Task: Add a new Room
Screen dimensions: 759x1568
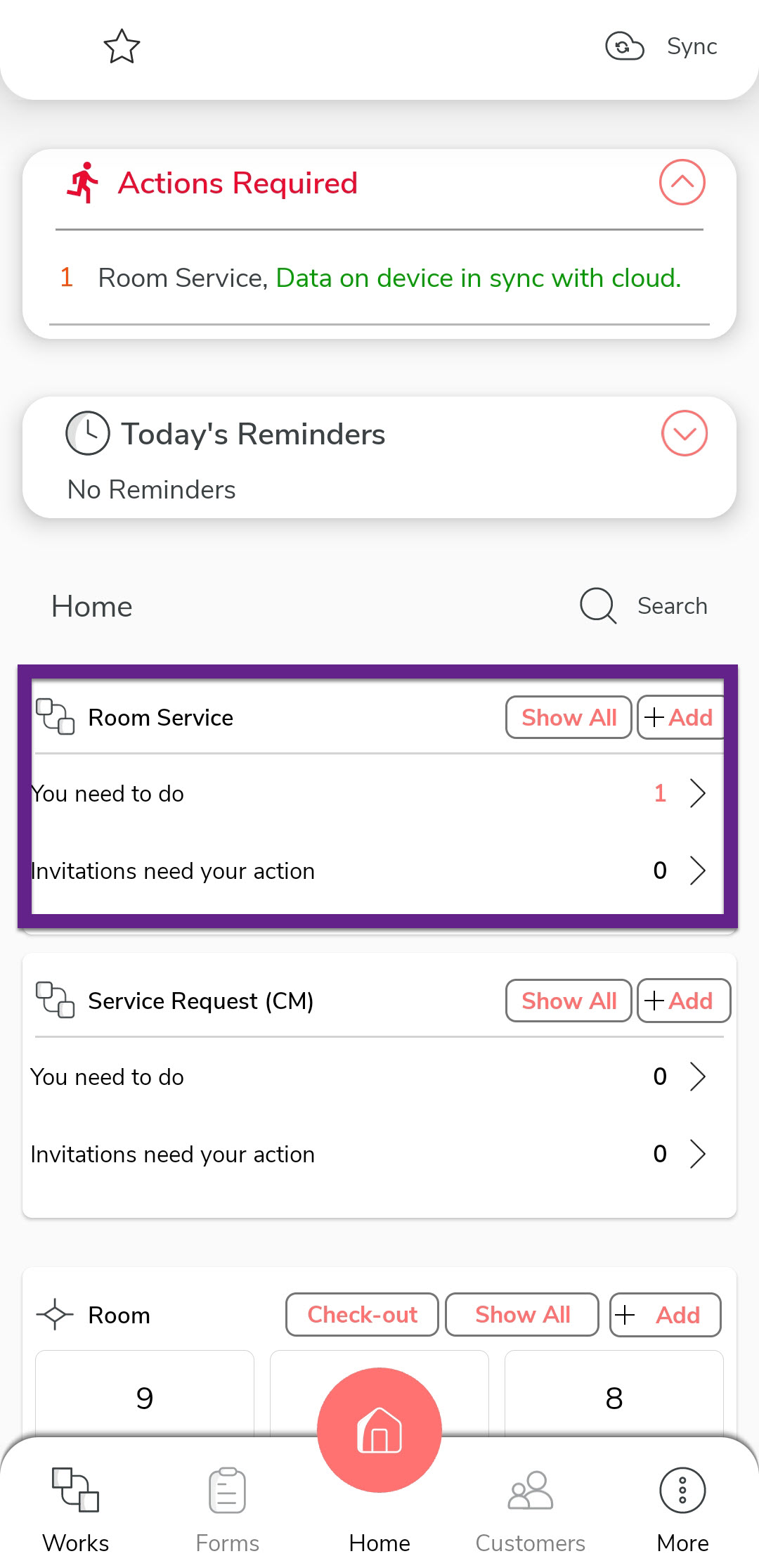Action: tap(665, 1314)
